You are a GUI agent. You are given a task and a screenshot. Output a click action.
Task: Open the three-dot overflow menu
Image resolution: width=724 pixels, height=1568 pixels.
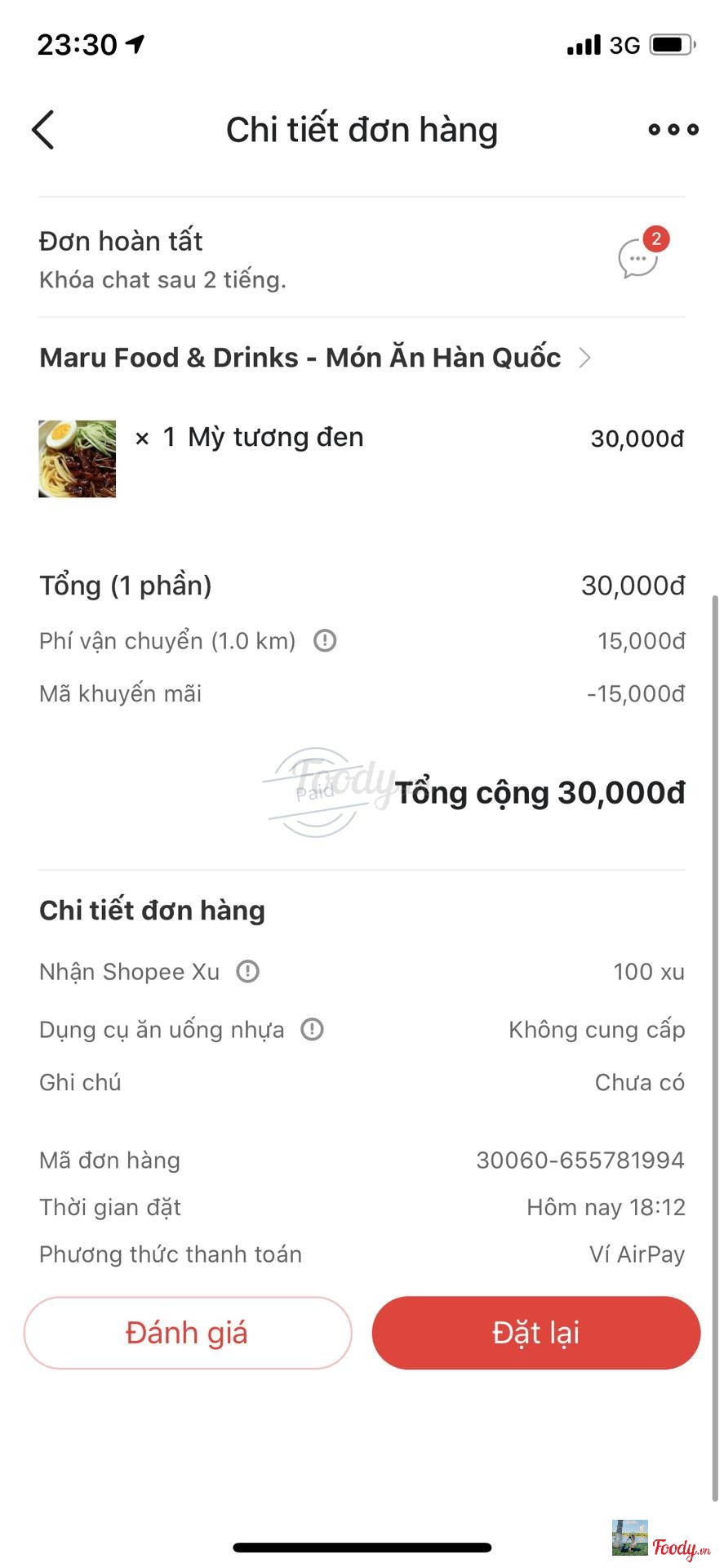pyautogui.click(x=673, y=129)
